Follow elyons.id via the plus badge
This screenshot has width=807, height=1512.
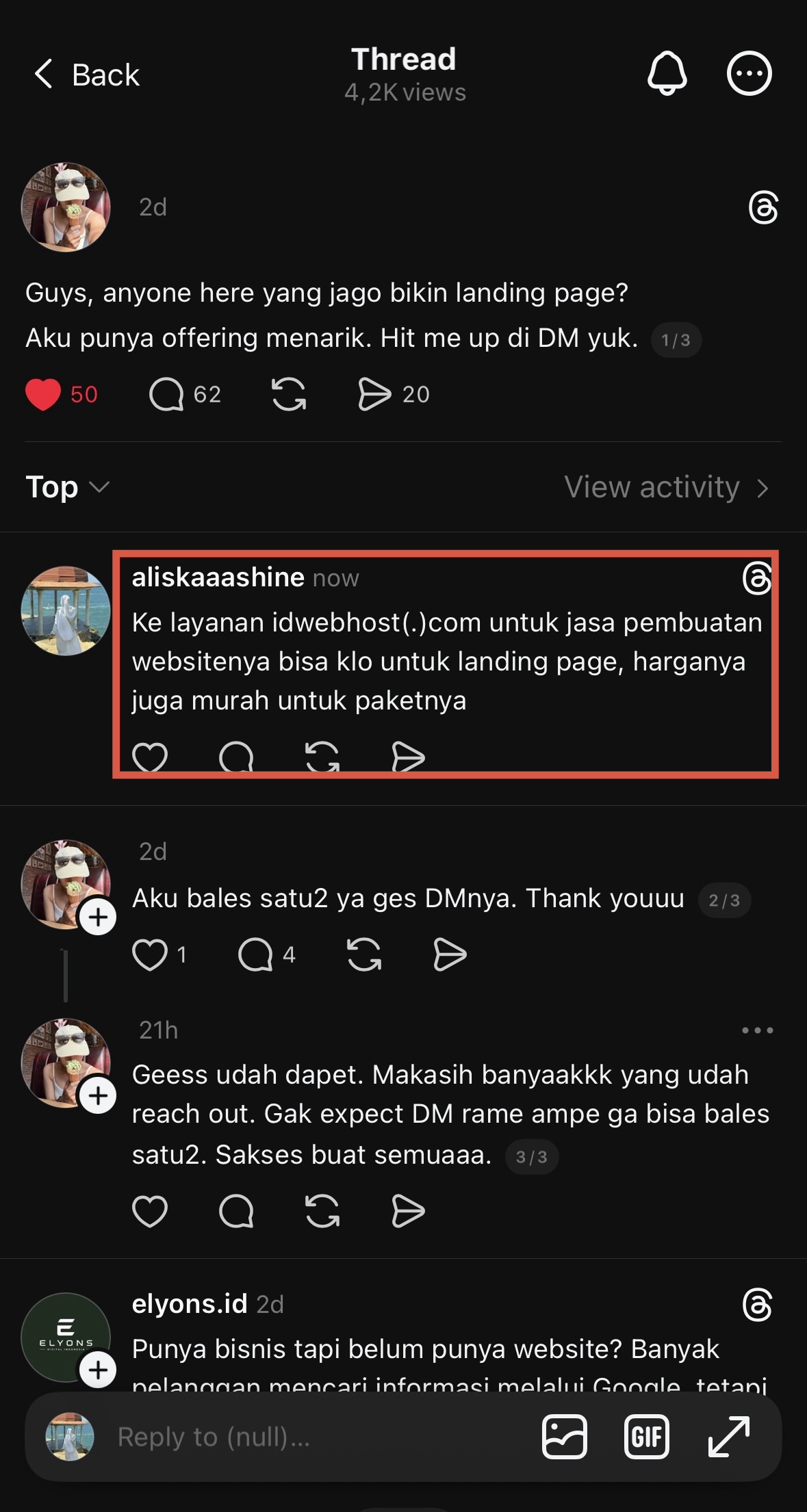tap(98, 1370)
